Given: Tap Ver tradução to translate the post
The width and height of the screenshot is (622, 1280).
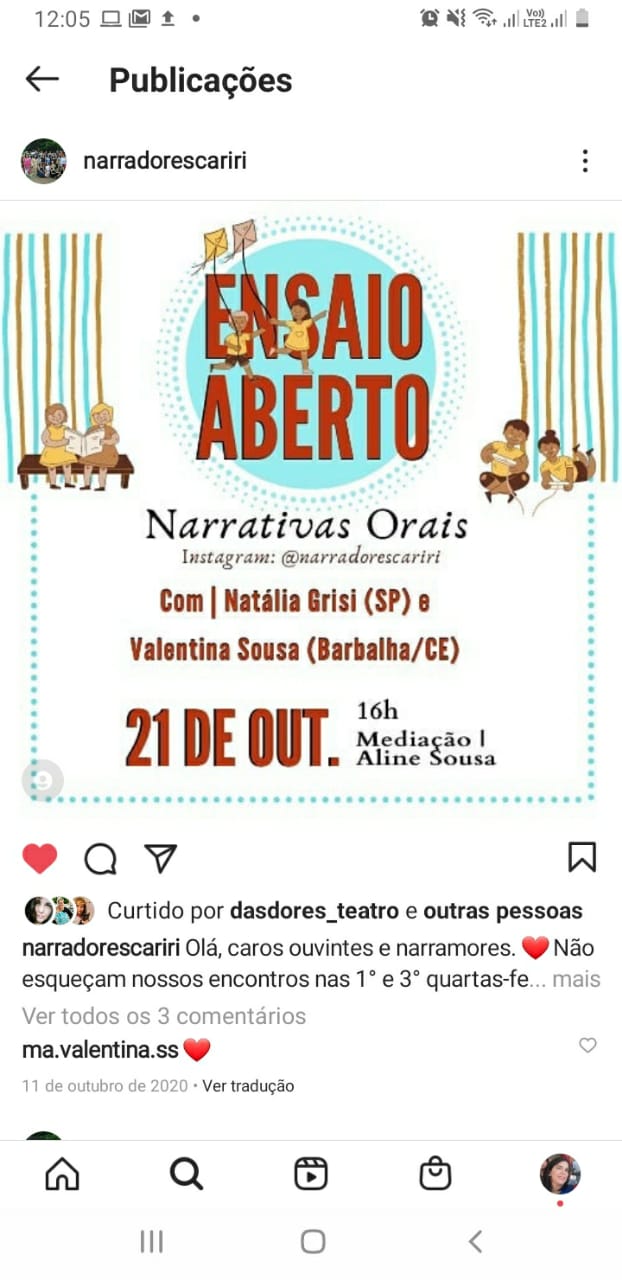Looking at the screenshot, I should coord(248,1086).
